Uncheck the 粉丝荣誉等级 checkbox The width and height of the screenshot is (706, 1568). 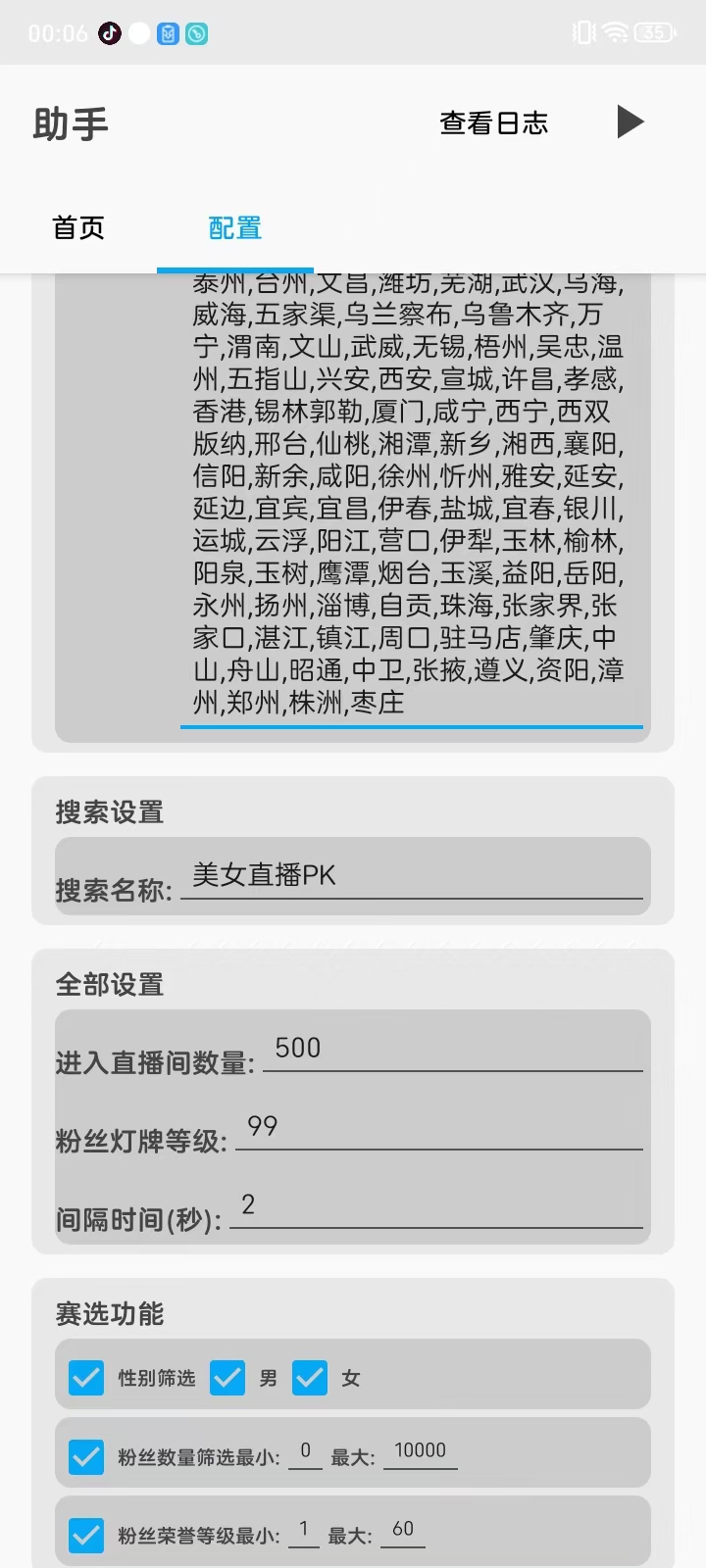click(86, 1535)
